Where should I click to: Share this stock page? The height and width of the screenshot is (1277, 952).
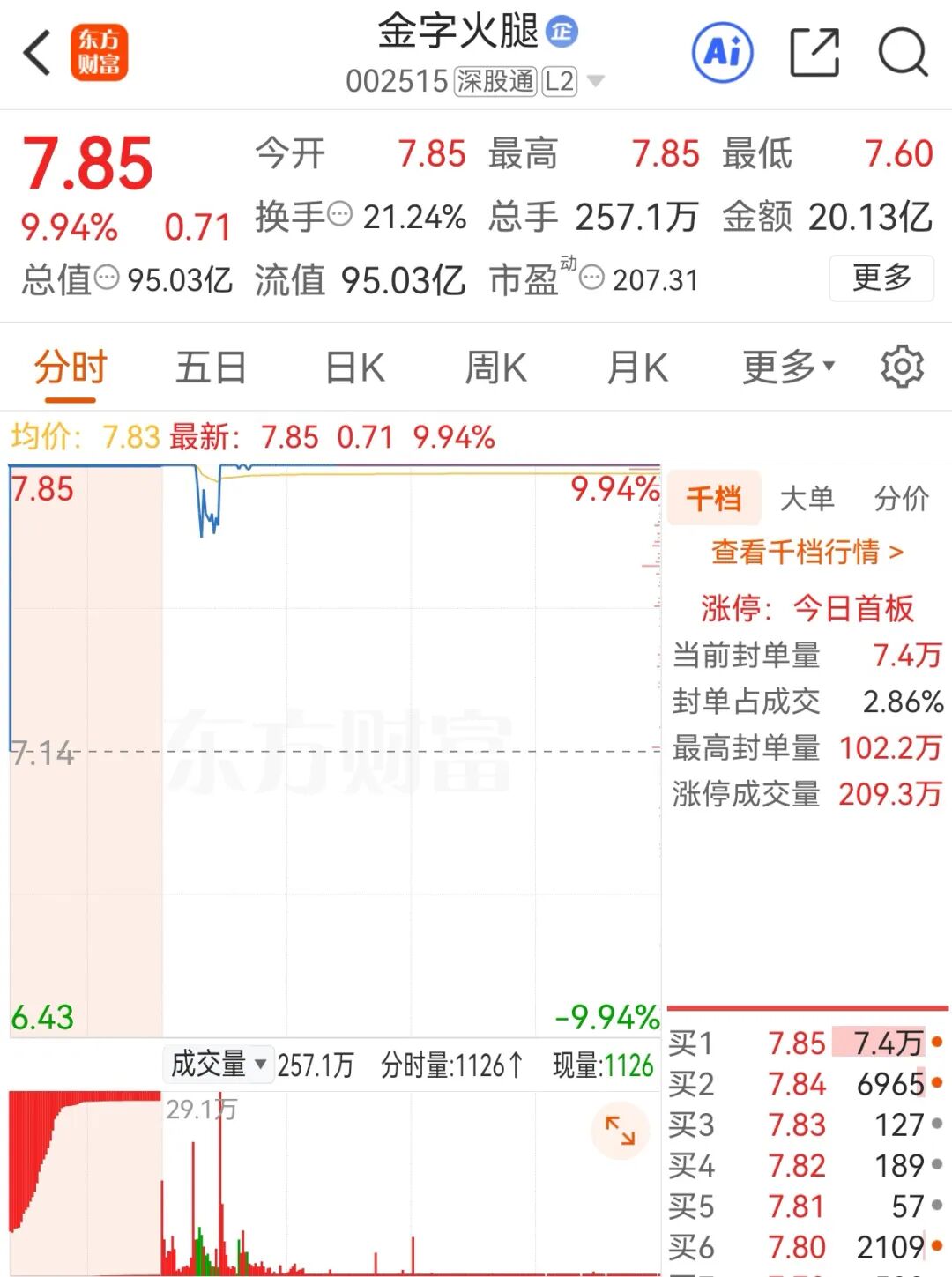(814, 53)
